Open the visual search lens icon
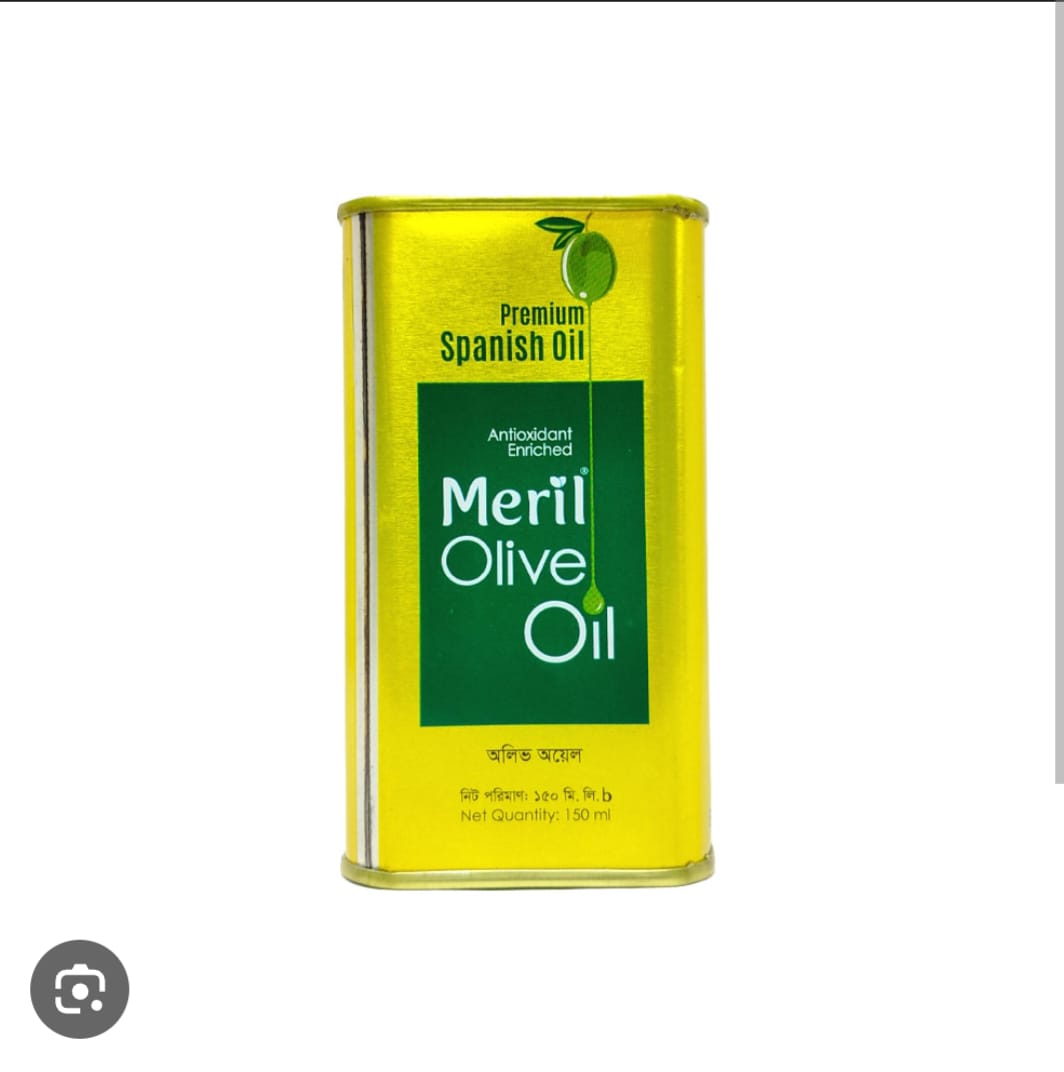The height and width of the screenshot is (1072, 1064). click(80, 988)
